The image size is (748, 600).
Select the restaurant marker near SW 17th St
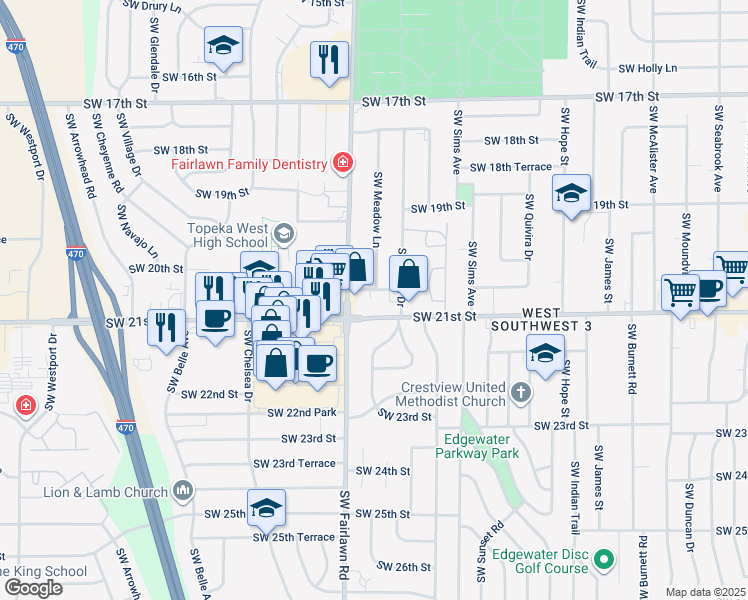click(329, 60)
